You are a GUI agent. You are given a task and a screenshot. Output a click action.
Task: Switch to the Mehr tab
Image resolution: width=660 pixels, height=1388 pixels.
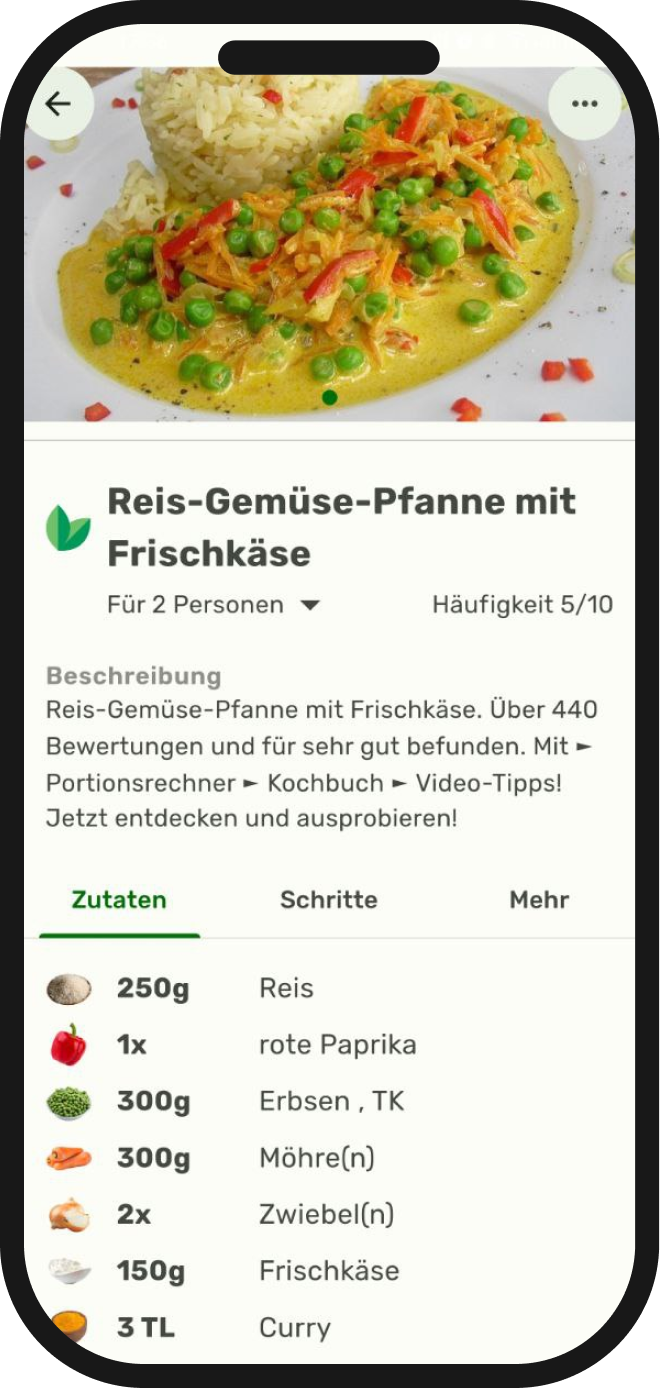539,900
